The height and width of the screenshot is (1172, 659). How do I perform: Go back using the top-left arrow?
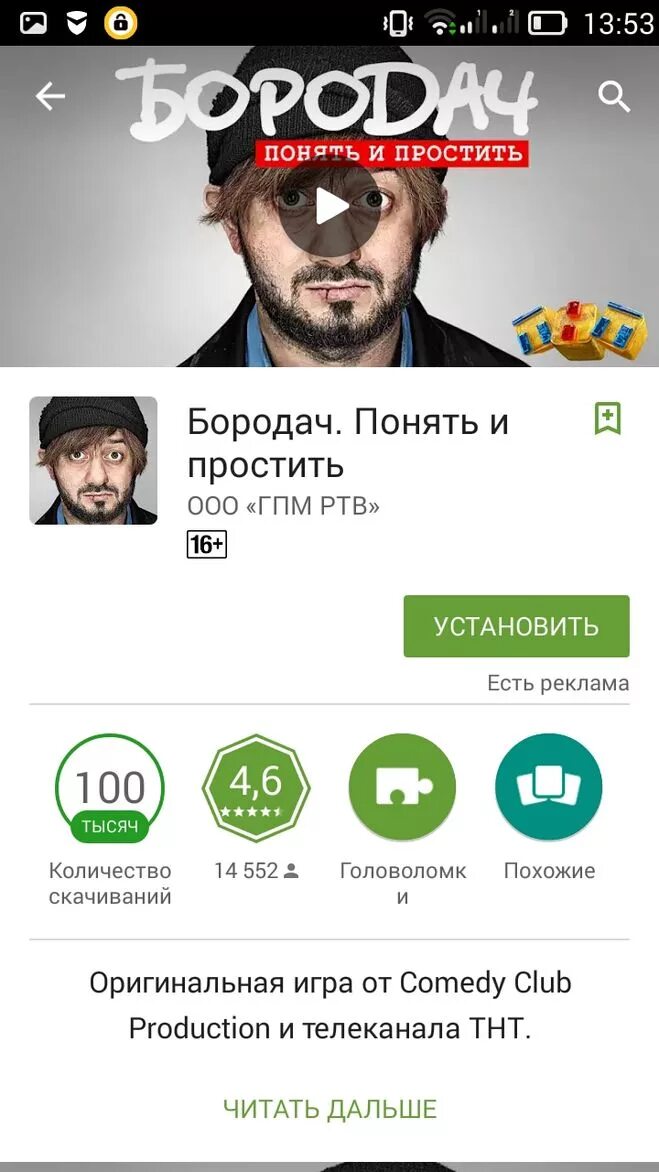pos(50,96)
